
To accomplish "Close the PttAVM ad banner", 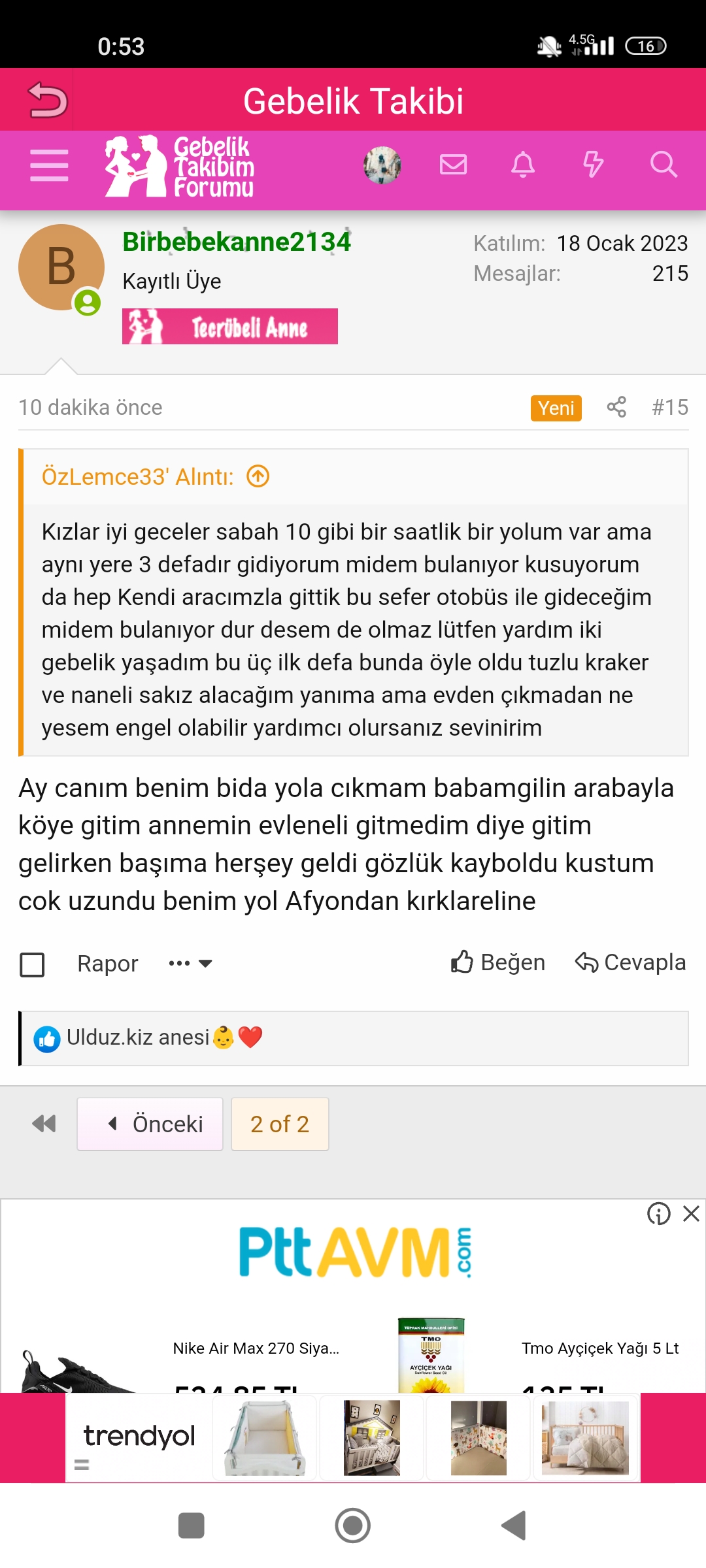I will [691, 1214].
